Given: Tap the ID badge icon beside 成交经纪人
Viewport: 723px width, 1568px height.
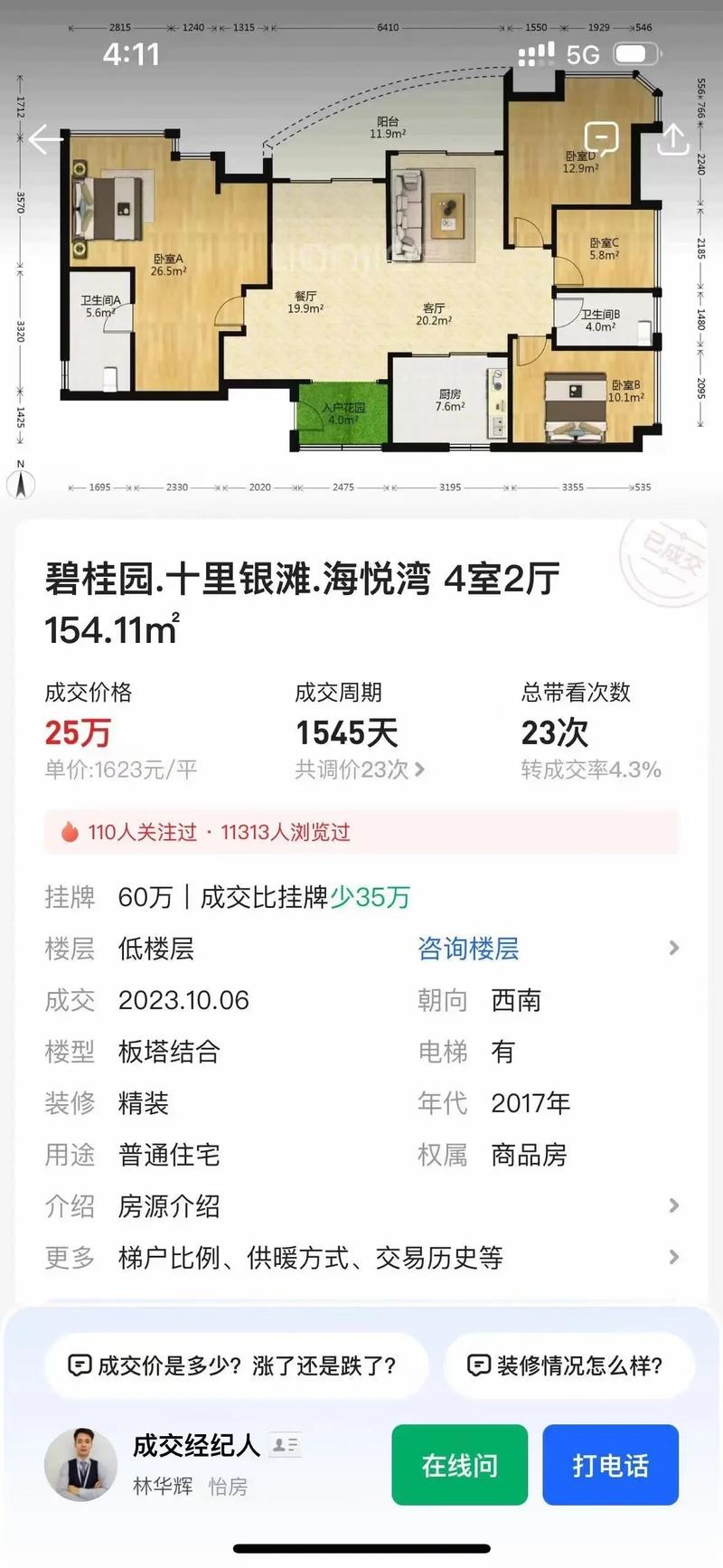Looking at the screenshot, I should (287, 1445).
